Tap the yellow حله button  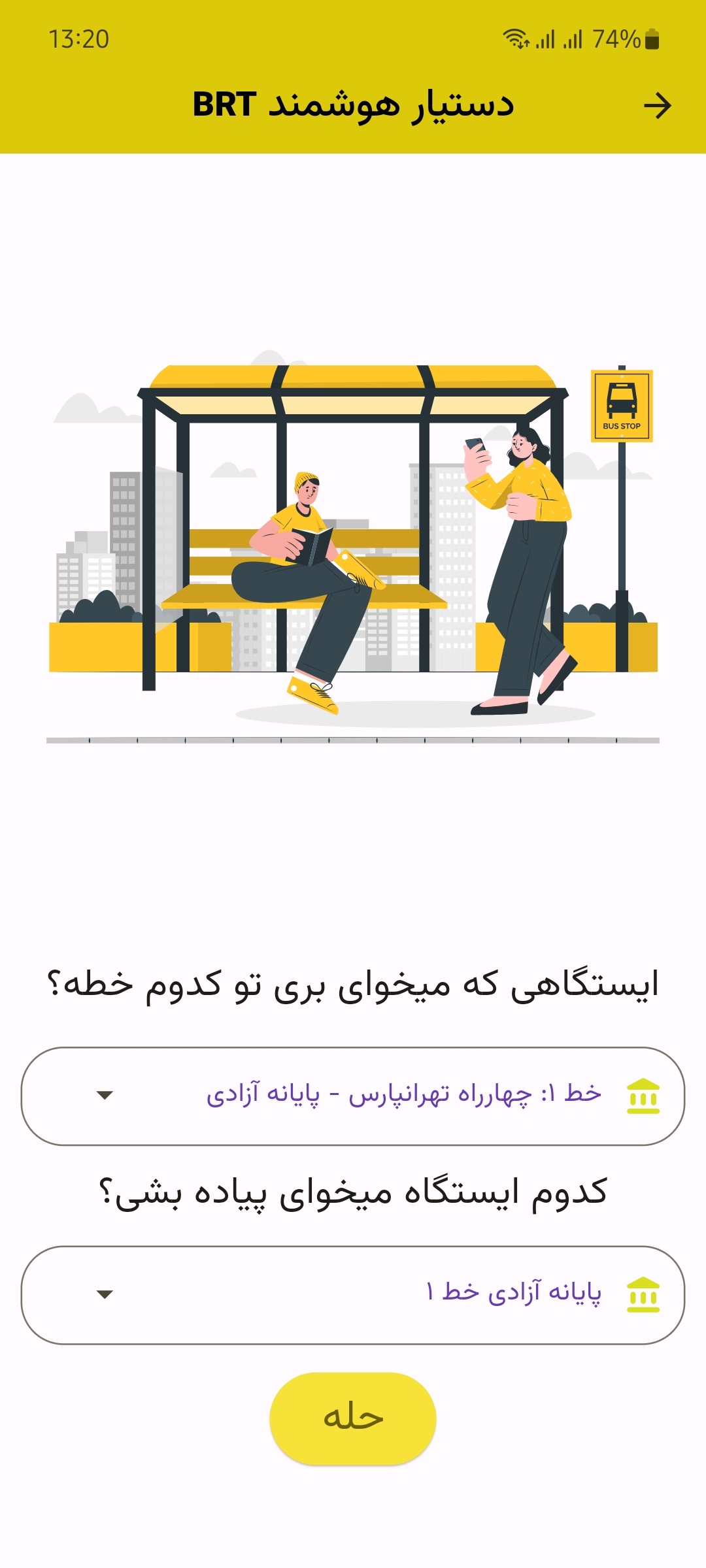(353, 1418)
